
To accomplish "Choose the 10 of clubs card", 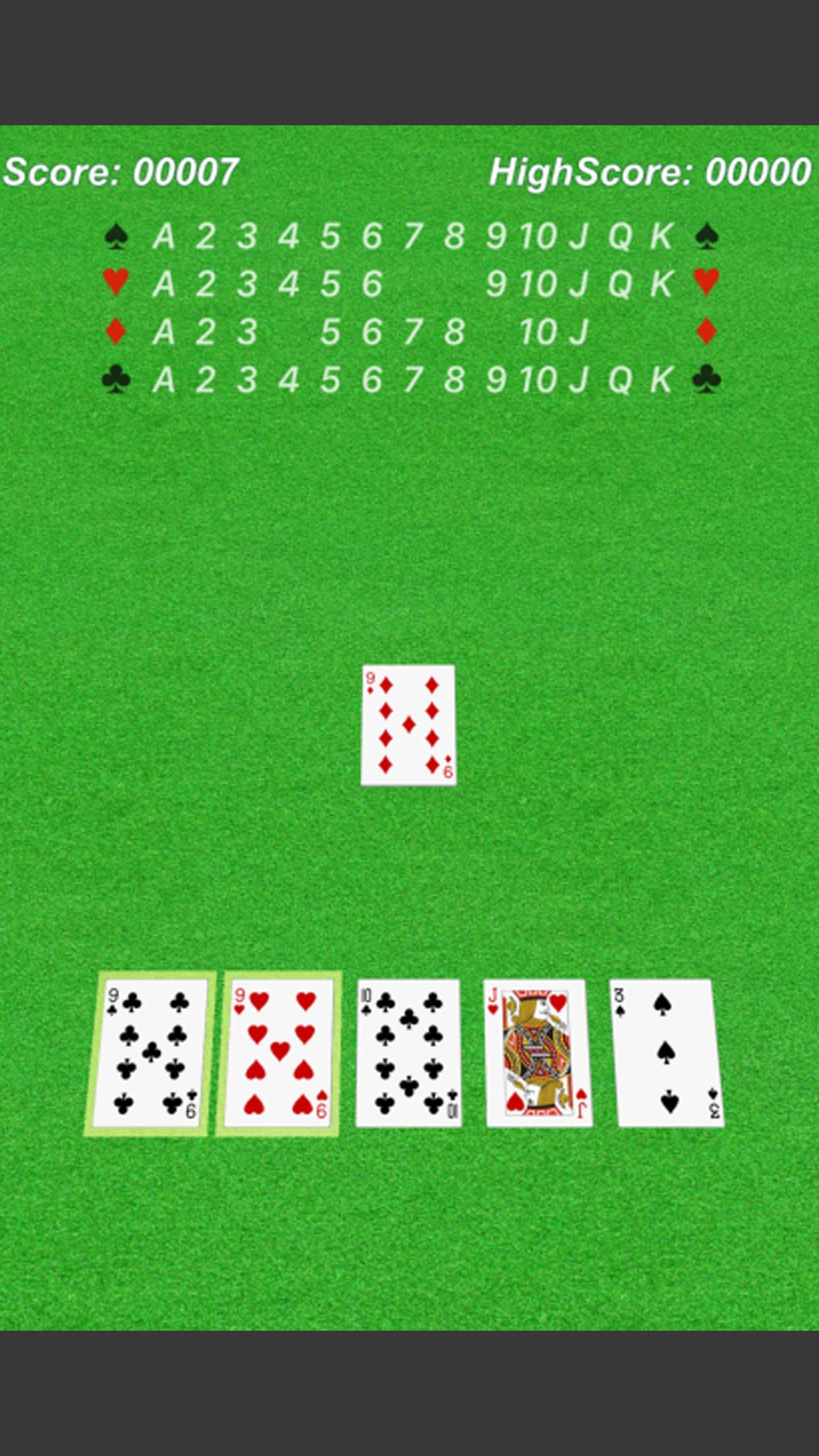I will (409, 1053).
